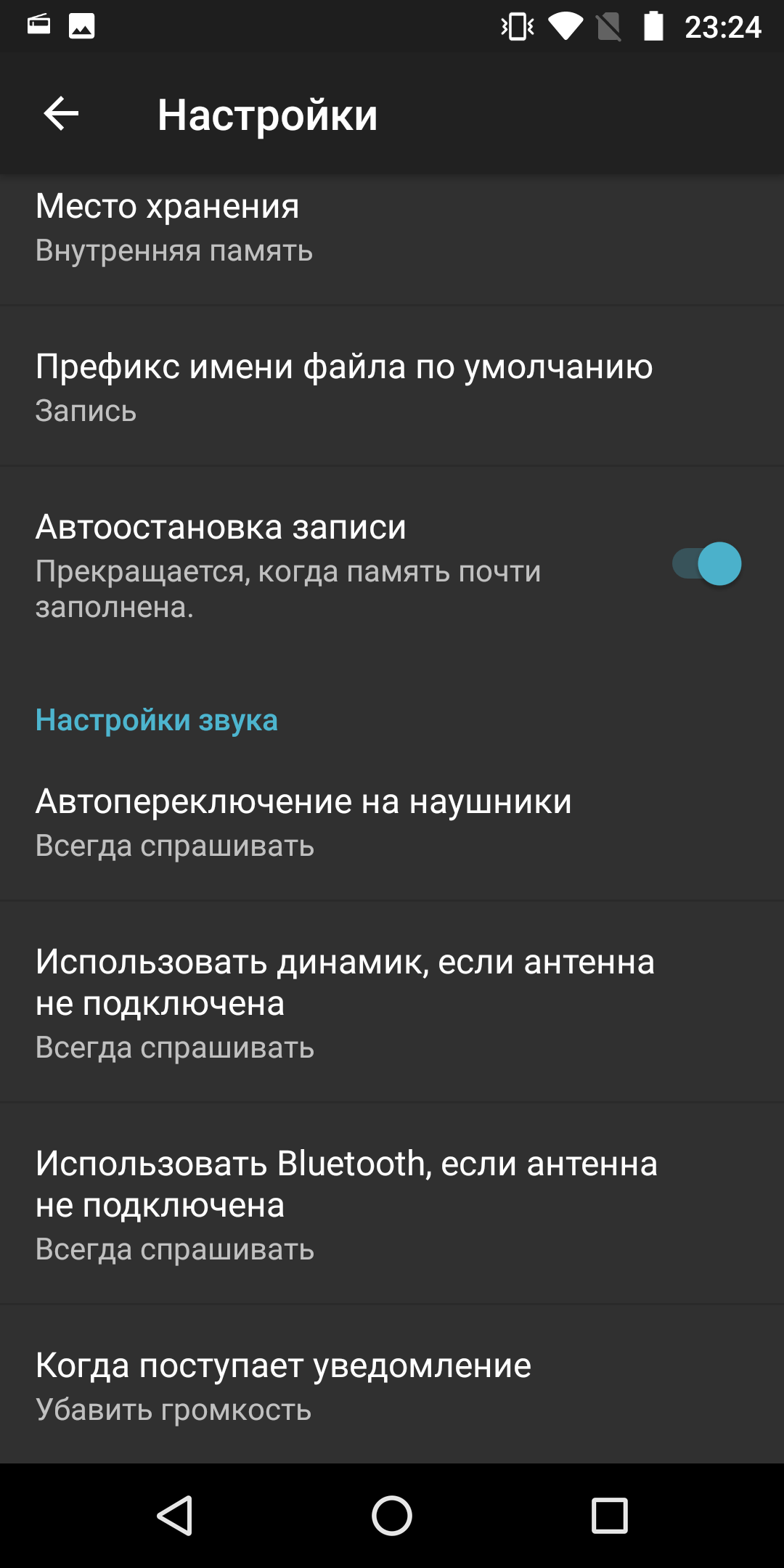Image resolution: width=784 pixels, height=1568 pixels.
Task: Open recent apps from navigation bar
Action: pyautogui.click(x=610, y=1516)
